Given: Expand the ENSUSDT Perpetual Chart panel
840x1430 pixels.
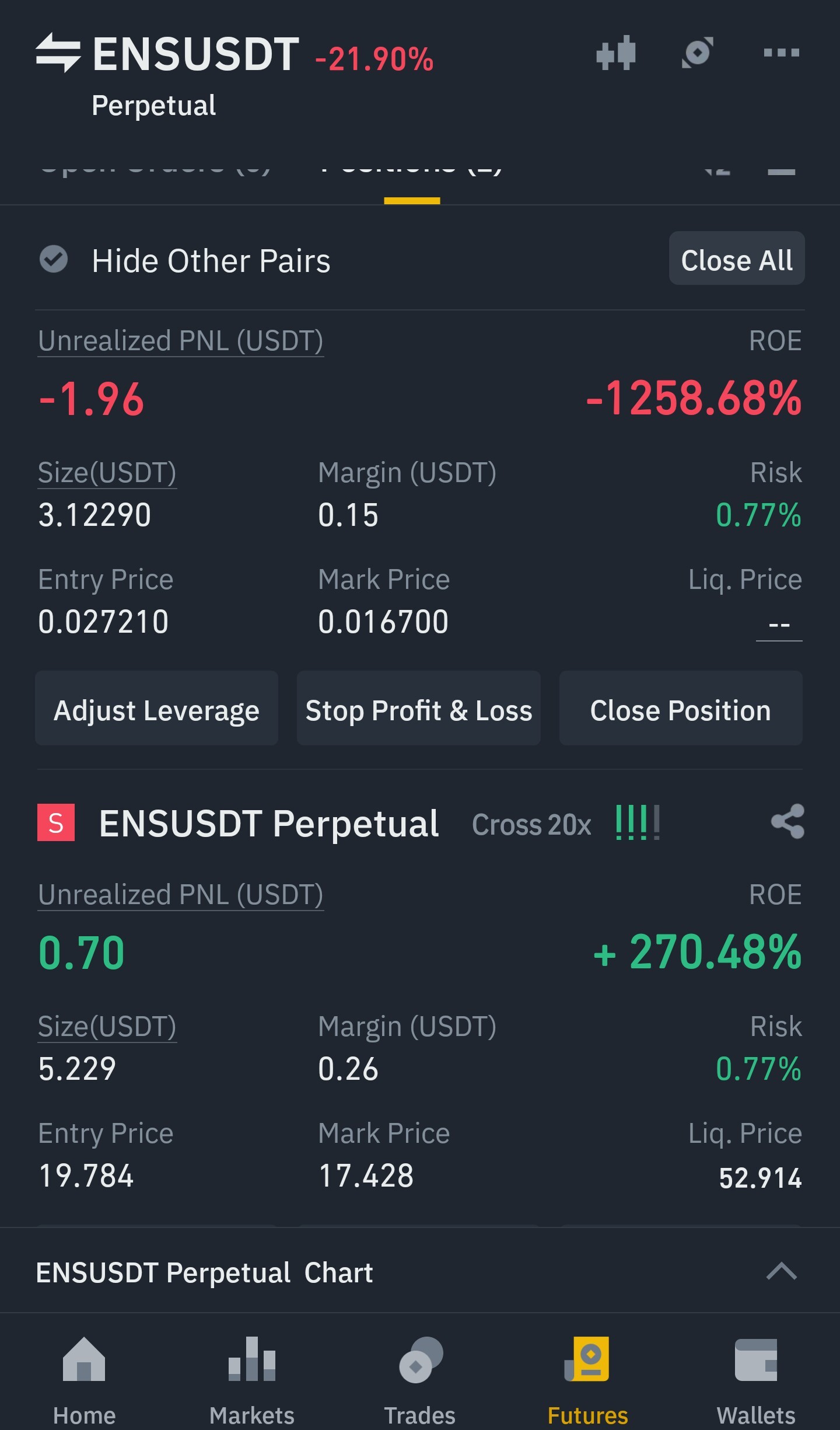Looking at the screenshot, I should 782,1271.
